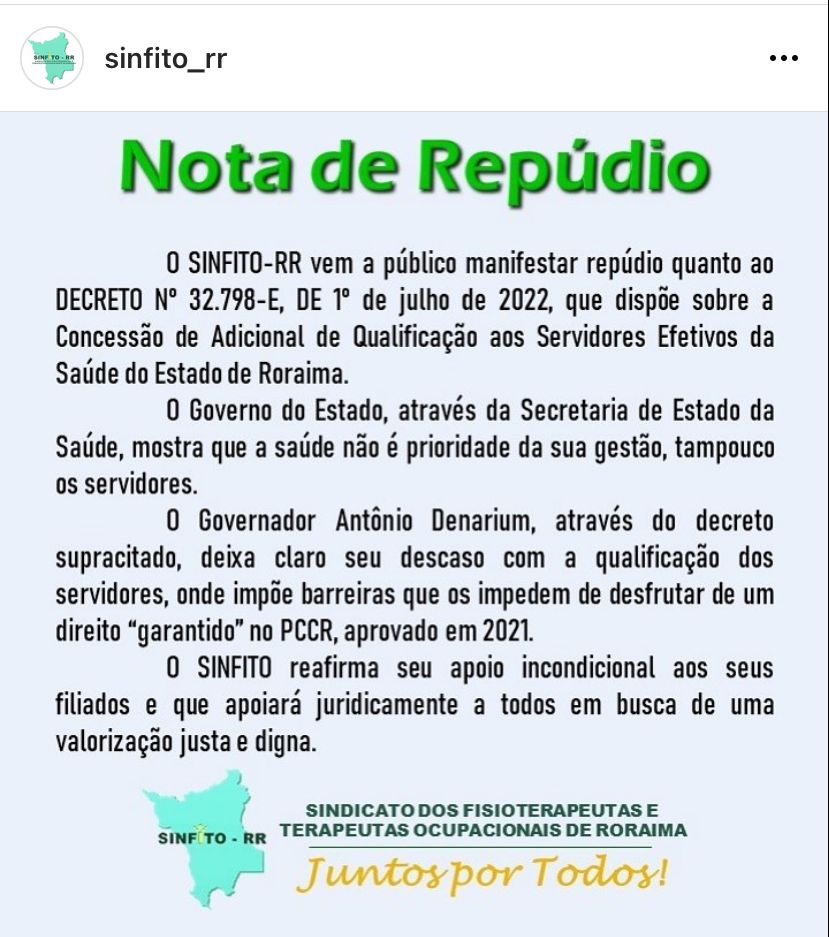Tap the Nota de Repúdio post image
829x937 pixels.
[414, 520]
